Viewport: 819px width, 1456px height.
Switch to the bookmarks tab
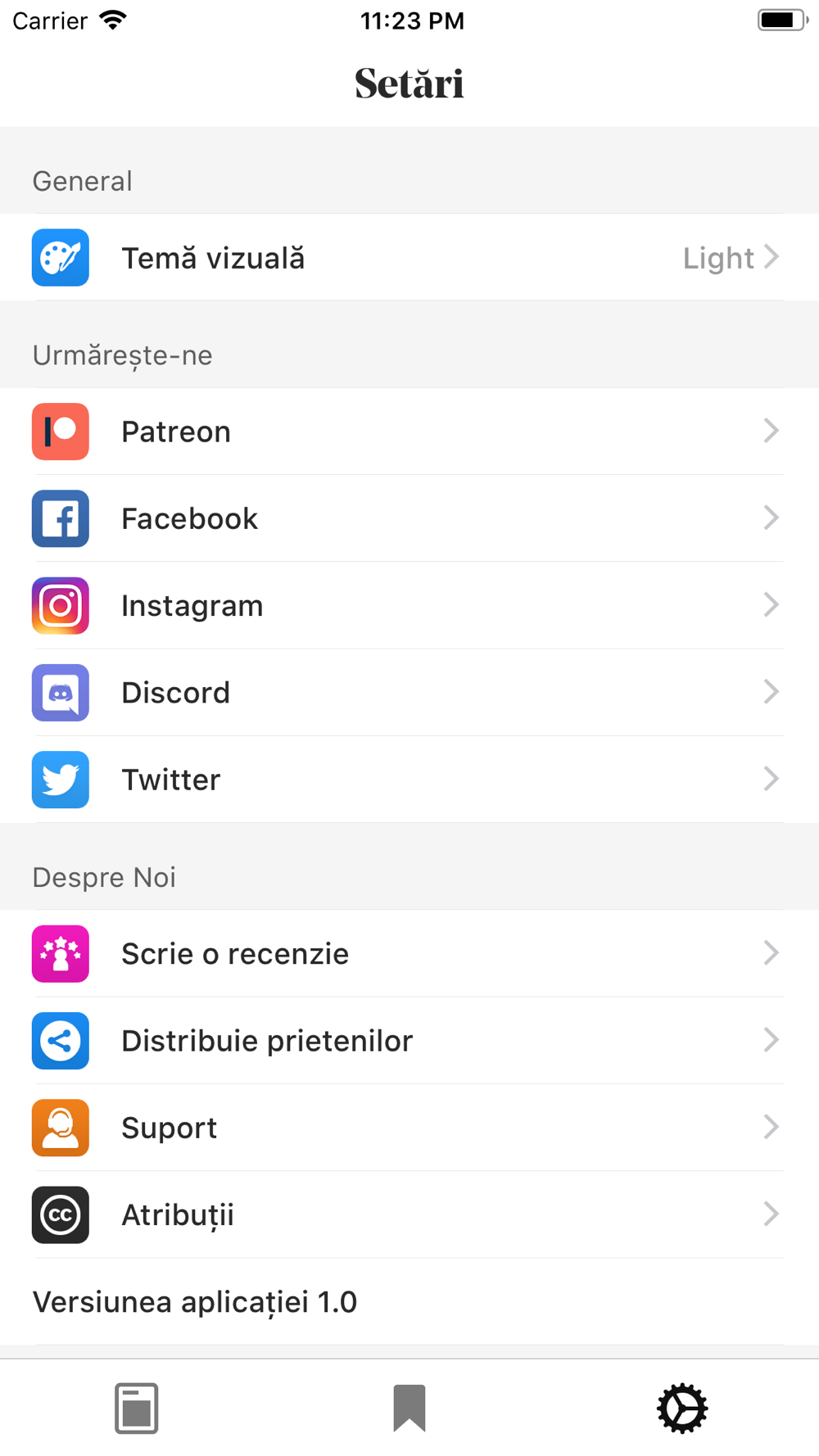(x=409, y=1409)
